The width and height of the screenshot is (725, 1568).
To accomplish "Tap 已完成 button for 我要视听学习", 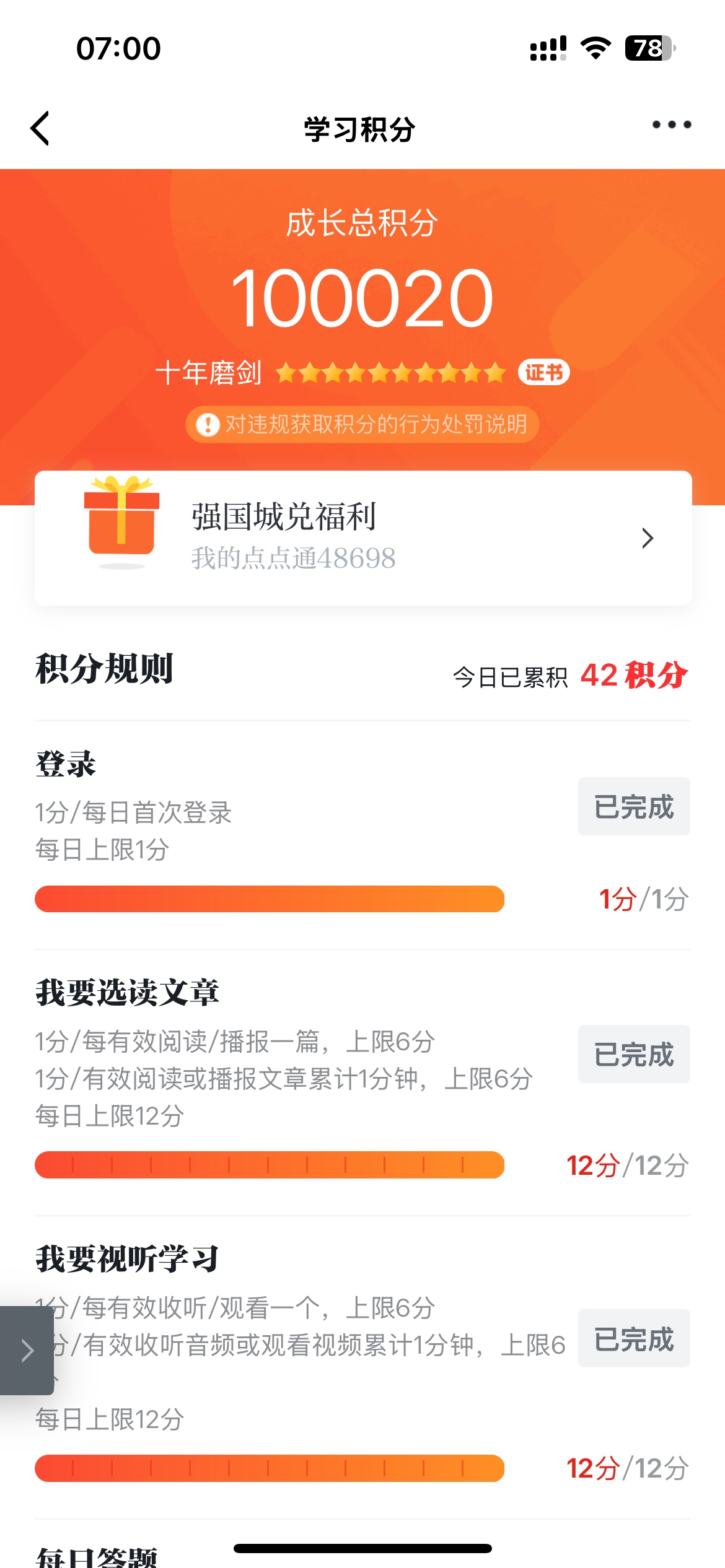I will [634, 1338].
